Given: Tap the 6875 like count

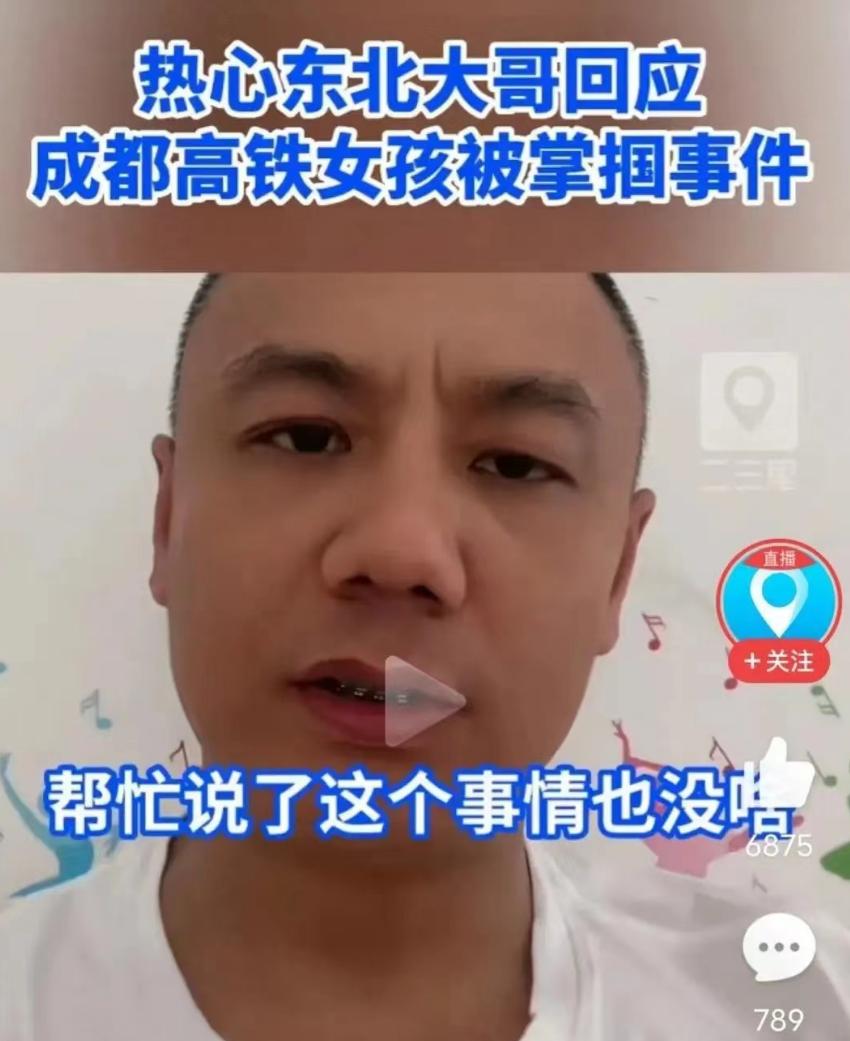Looking at the screenshot, I should (x=780, y=846).
